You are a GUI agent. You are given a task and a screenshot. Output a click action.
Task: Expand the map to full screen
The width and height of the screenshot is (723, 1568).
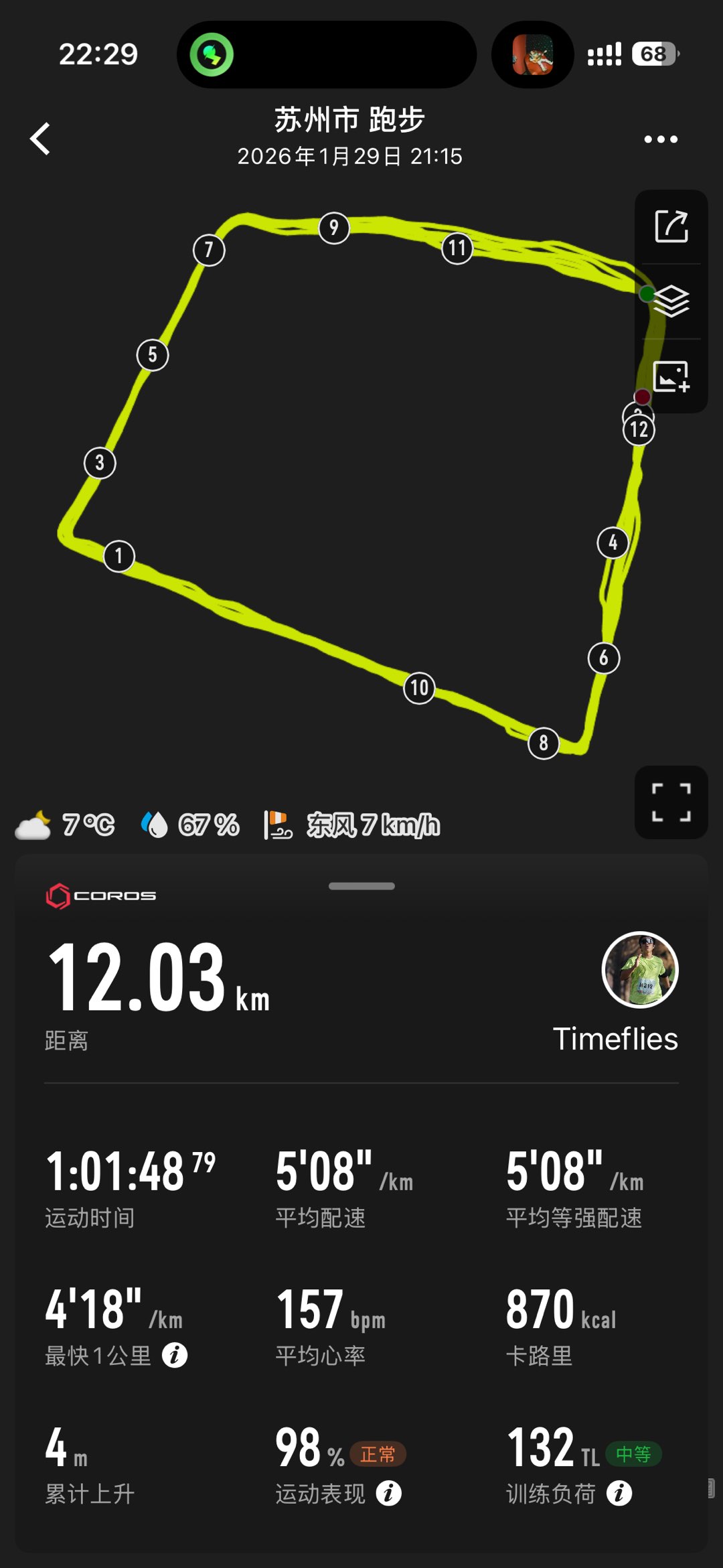pos(671,802)
